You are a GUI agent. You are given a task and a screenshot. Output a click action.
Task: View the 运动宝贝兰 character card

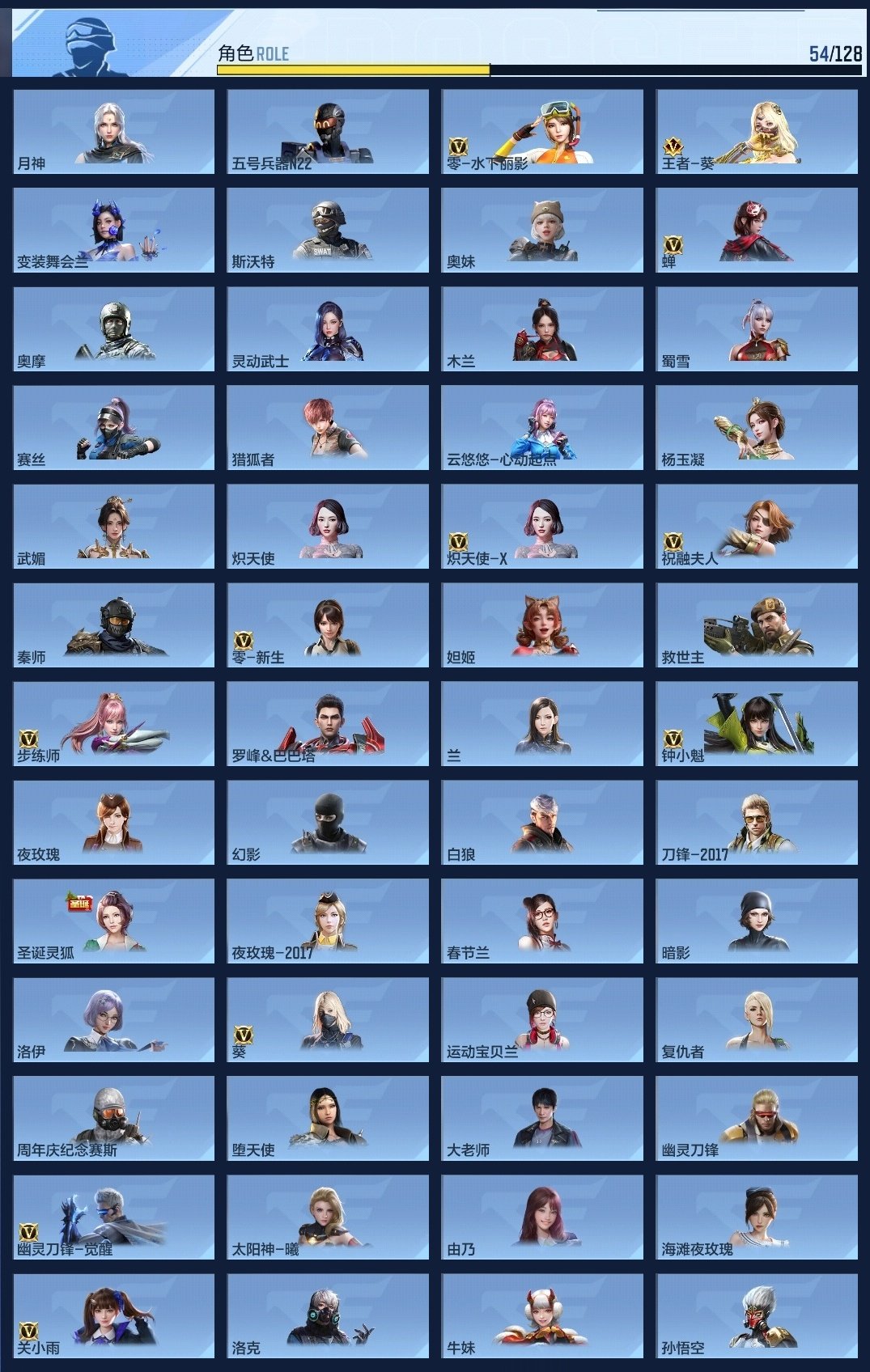(x=542, y=1019)
